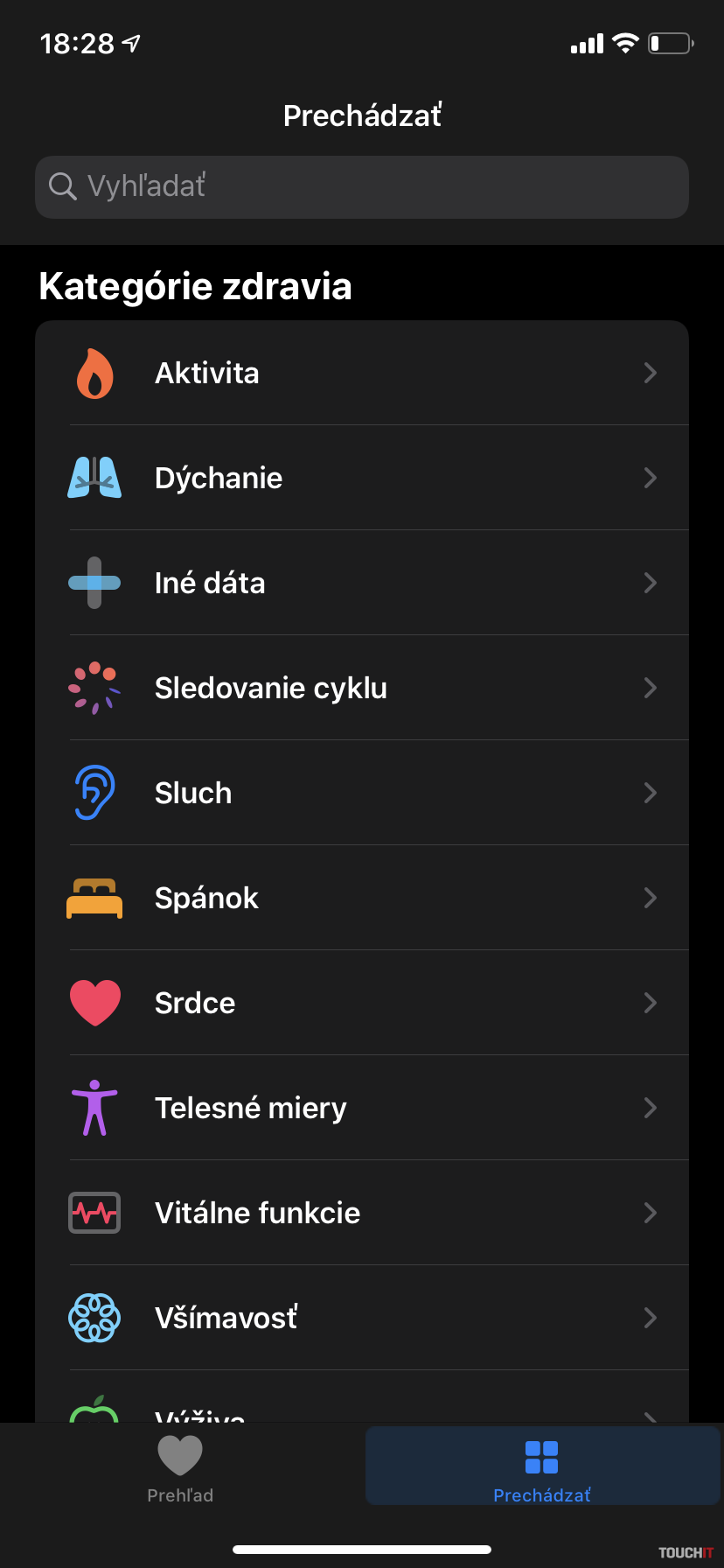
Task: Open Sledovanie cyklu category
Action: click(x=362, y=688)
